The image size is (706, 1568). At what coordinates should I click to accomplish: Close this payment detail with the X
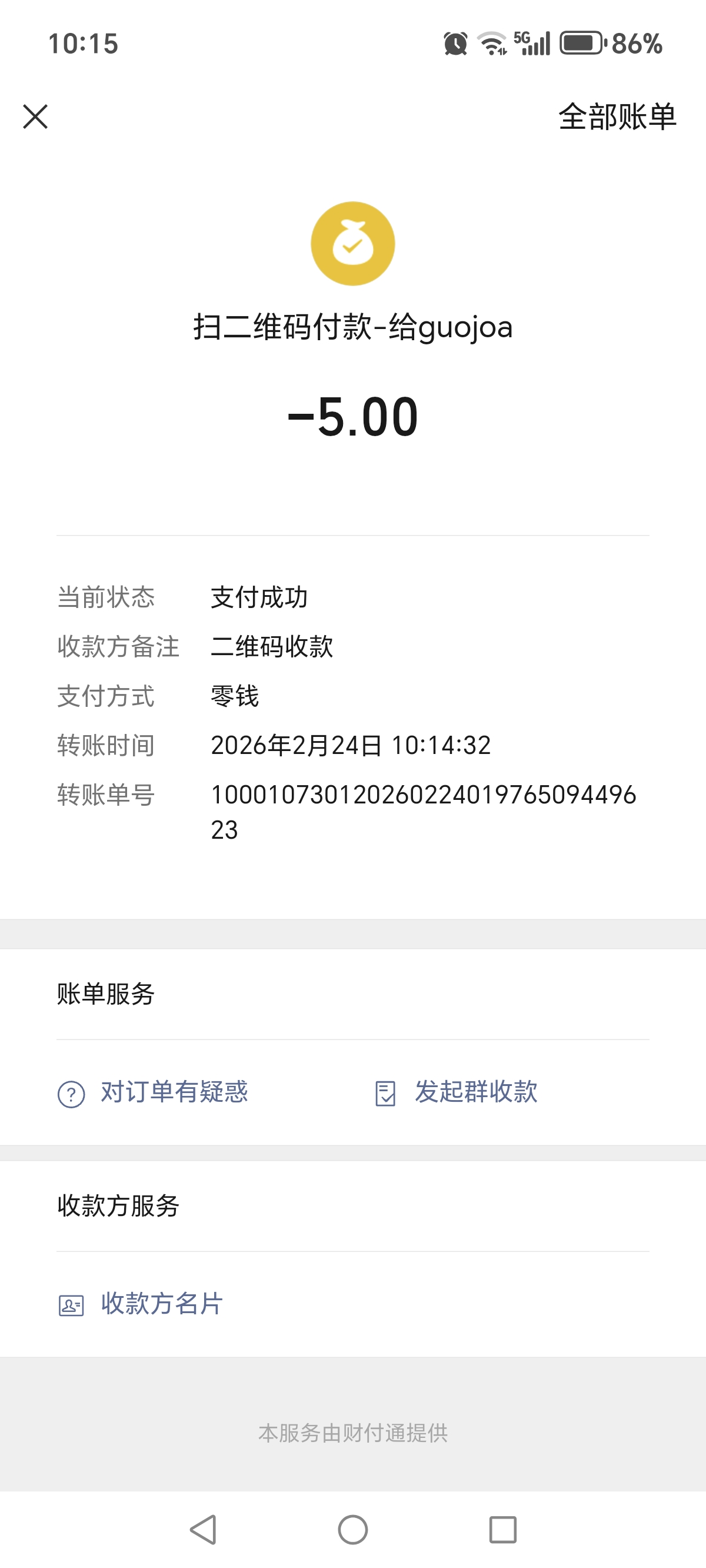[35, 117]
